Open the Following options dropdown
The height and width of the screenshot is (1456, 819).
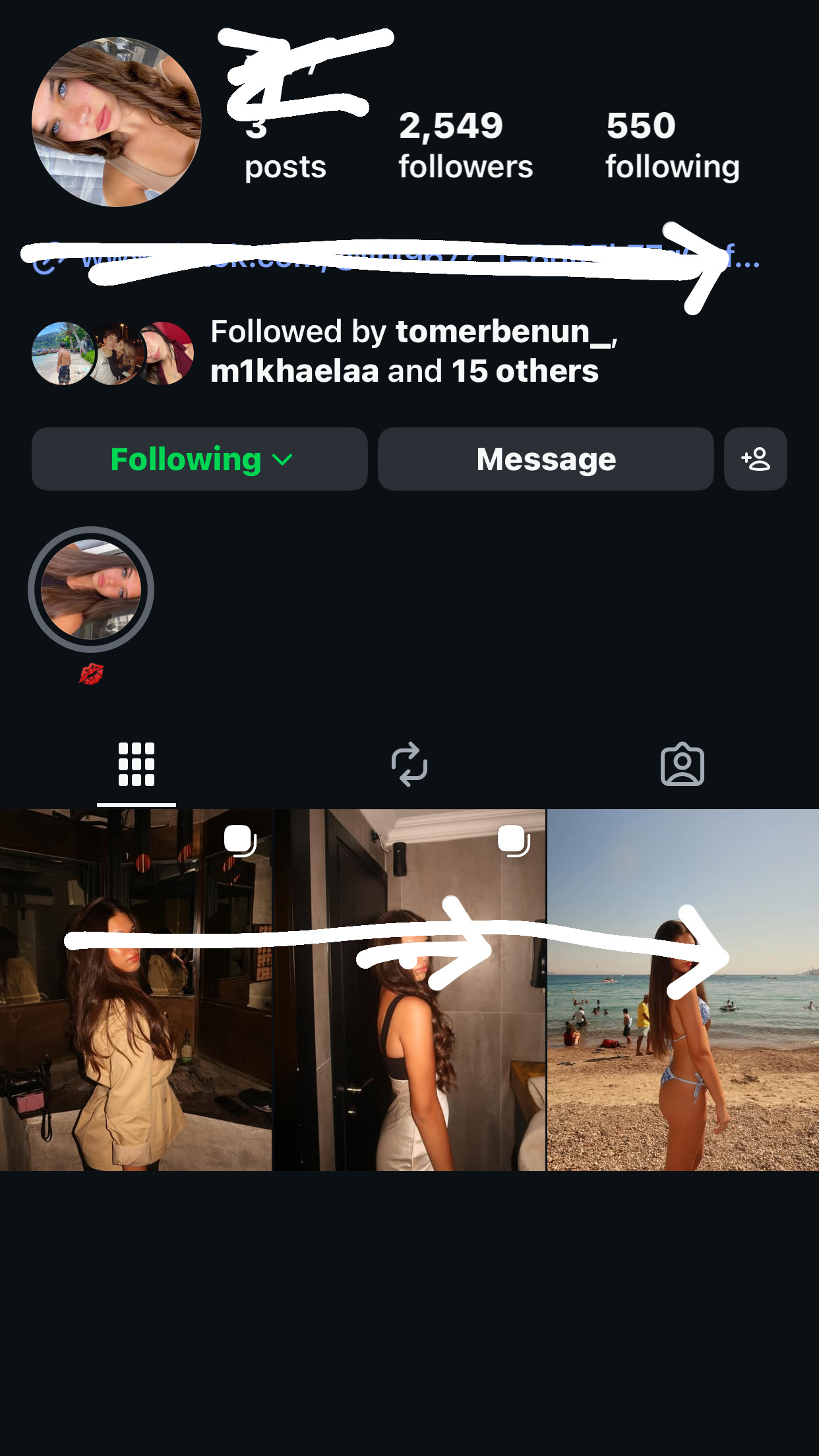coord(200,459)
